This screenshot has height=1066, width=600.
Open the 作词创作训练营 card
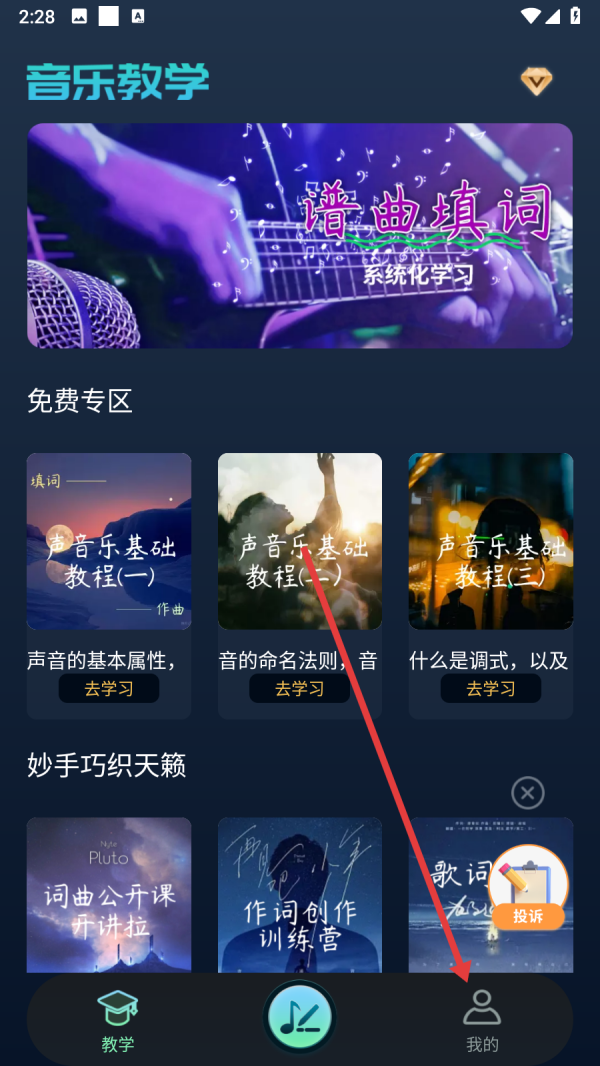click(300, 895)
